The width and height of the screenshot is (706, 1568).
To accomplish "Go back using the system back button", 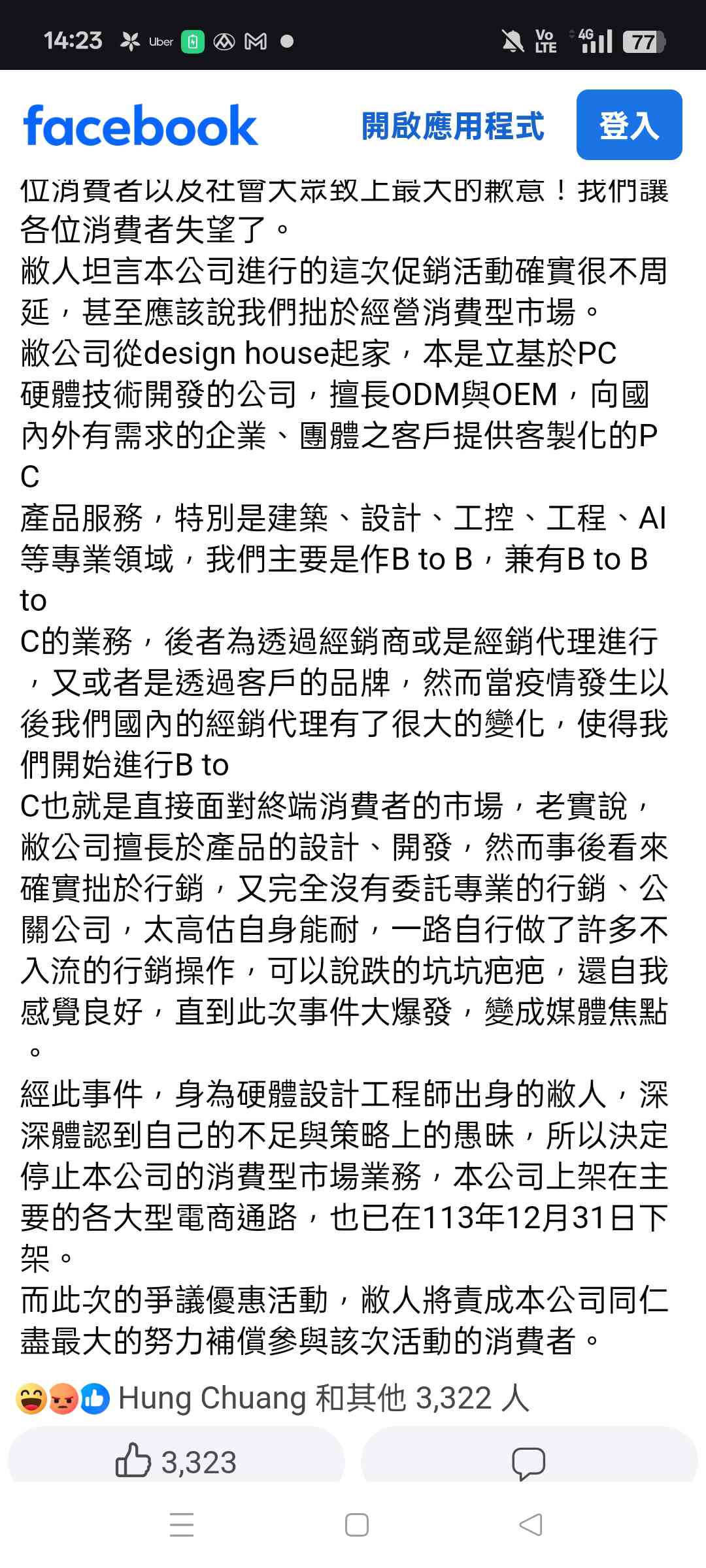I will point(531,1525).
